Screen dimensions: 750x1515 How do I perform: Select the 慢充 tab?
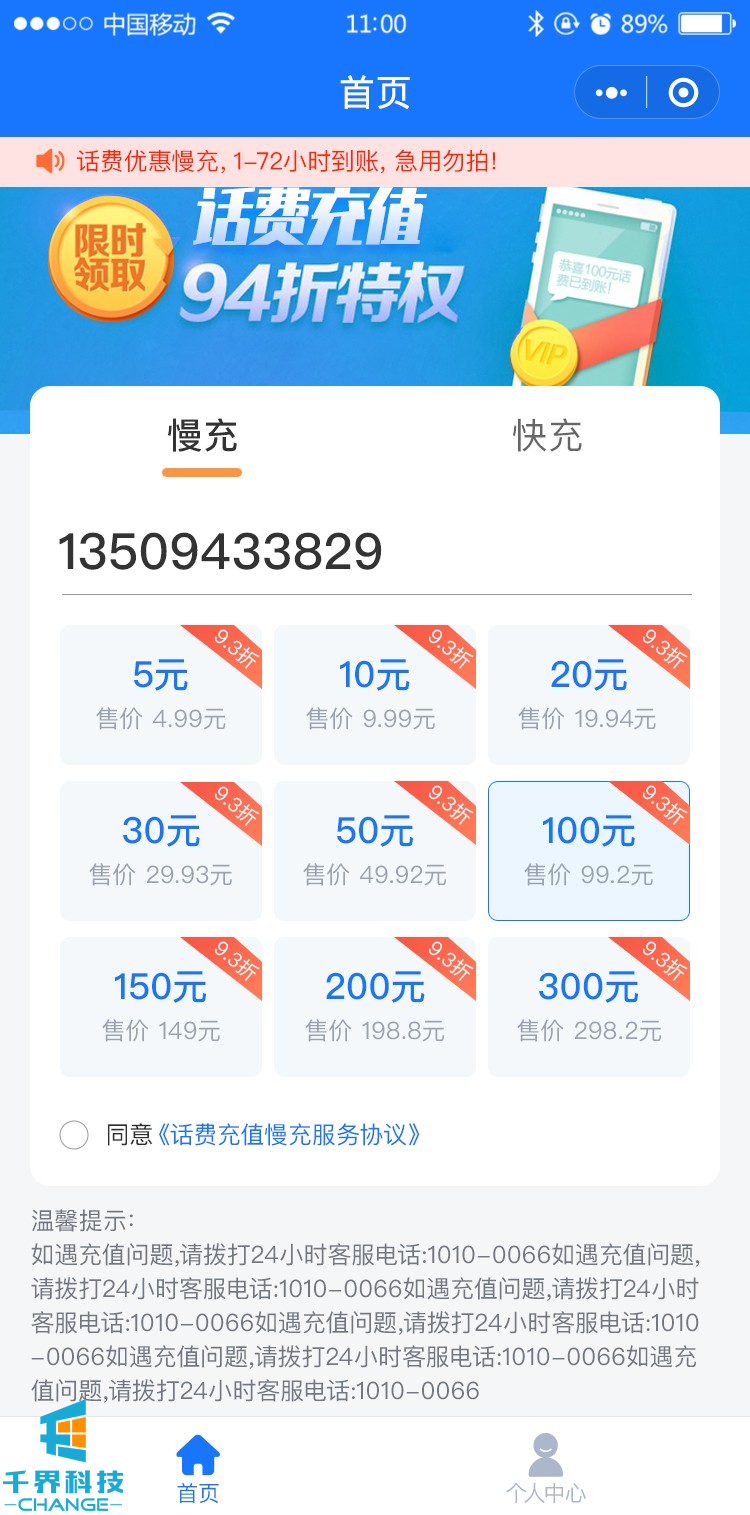[x=202, y=436]
